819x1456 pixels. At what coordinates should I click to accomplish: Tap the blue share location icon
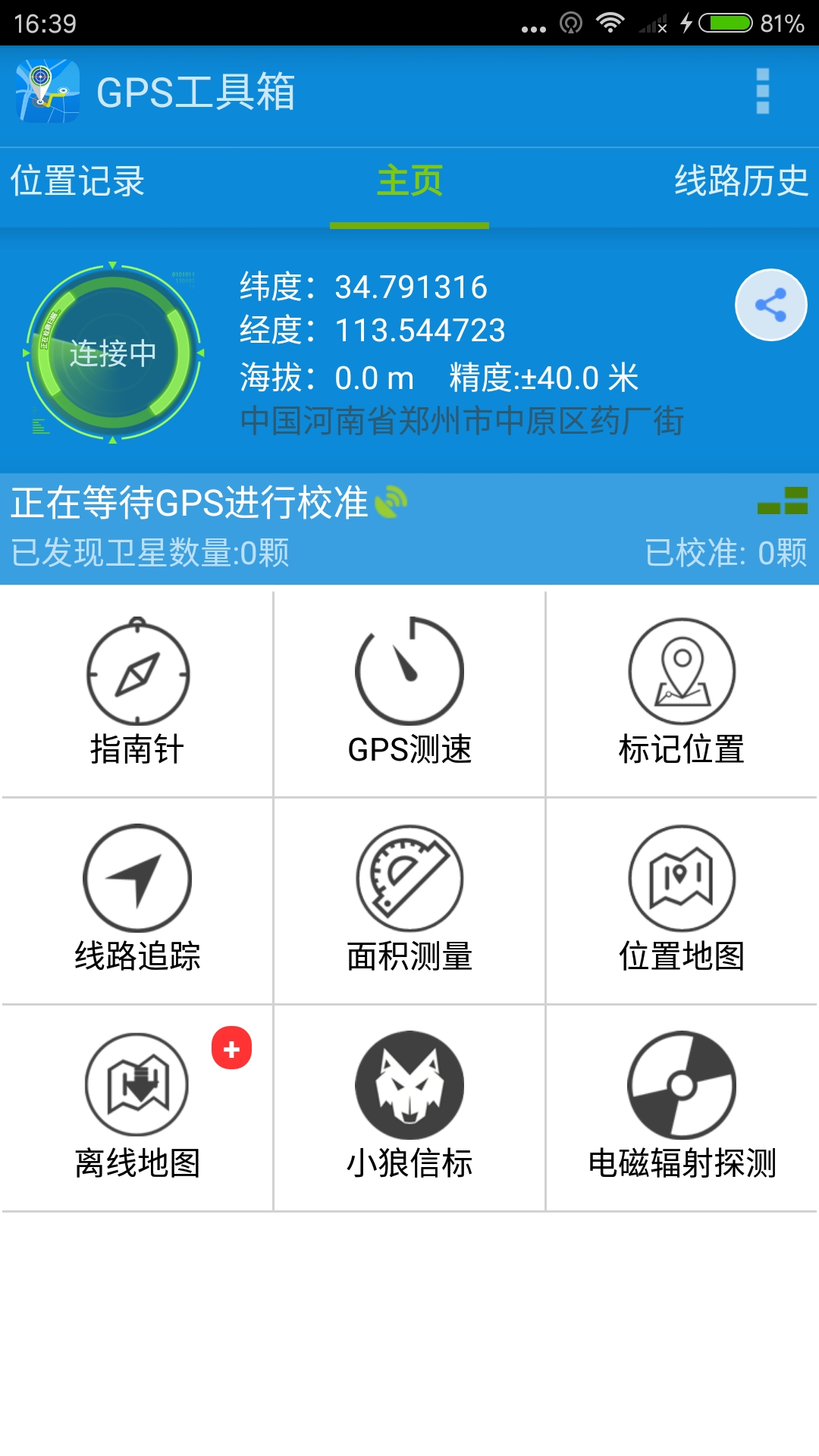click(x=771, y=303)
